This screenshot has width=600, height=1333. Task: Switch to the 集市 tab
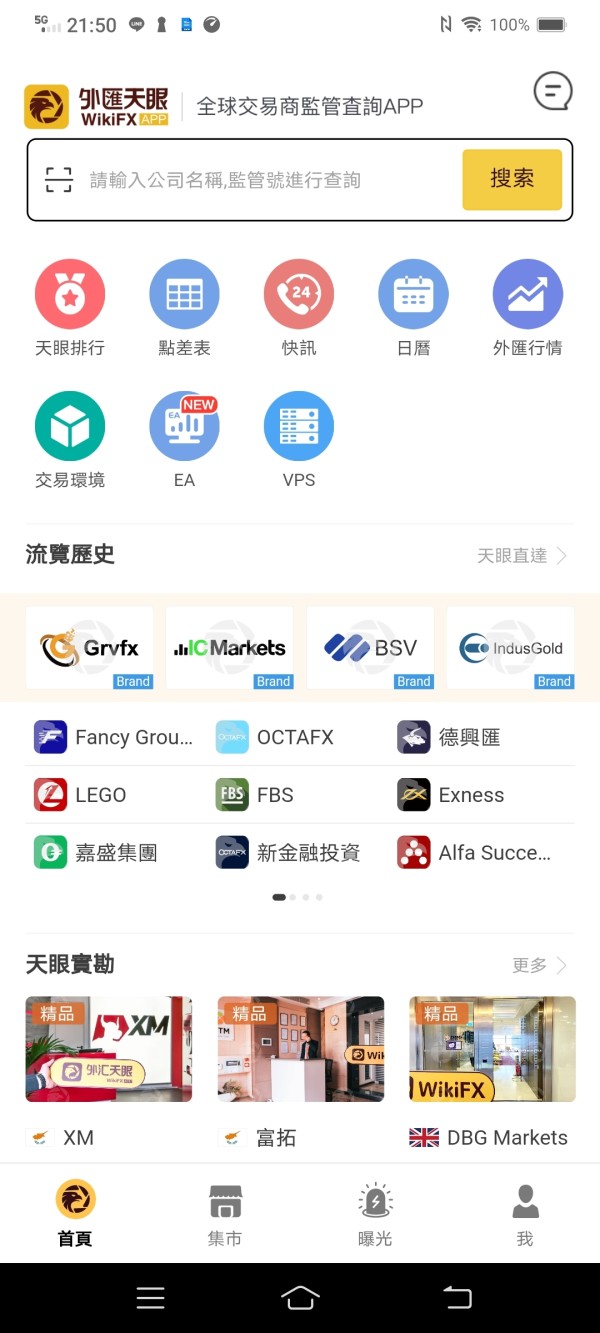[225, 1214]
